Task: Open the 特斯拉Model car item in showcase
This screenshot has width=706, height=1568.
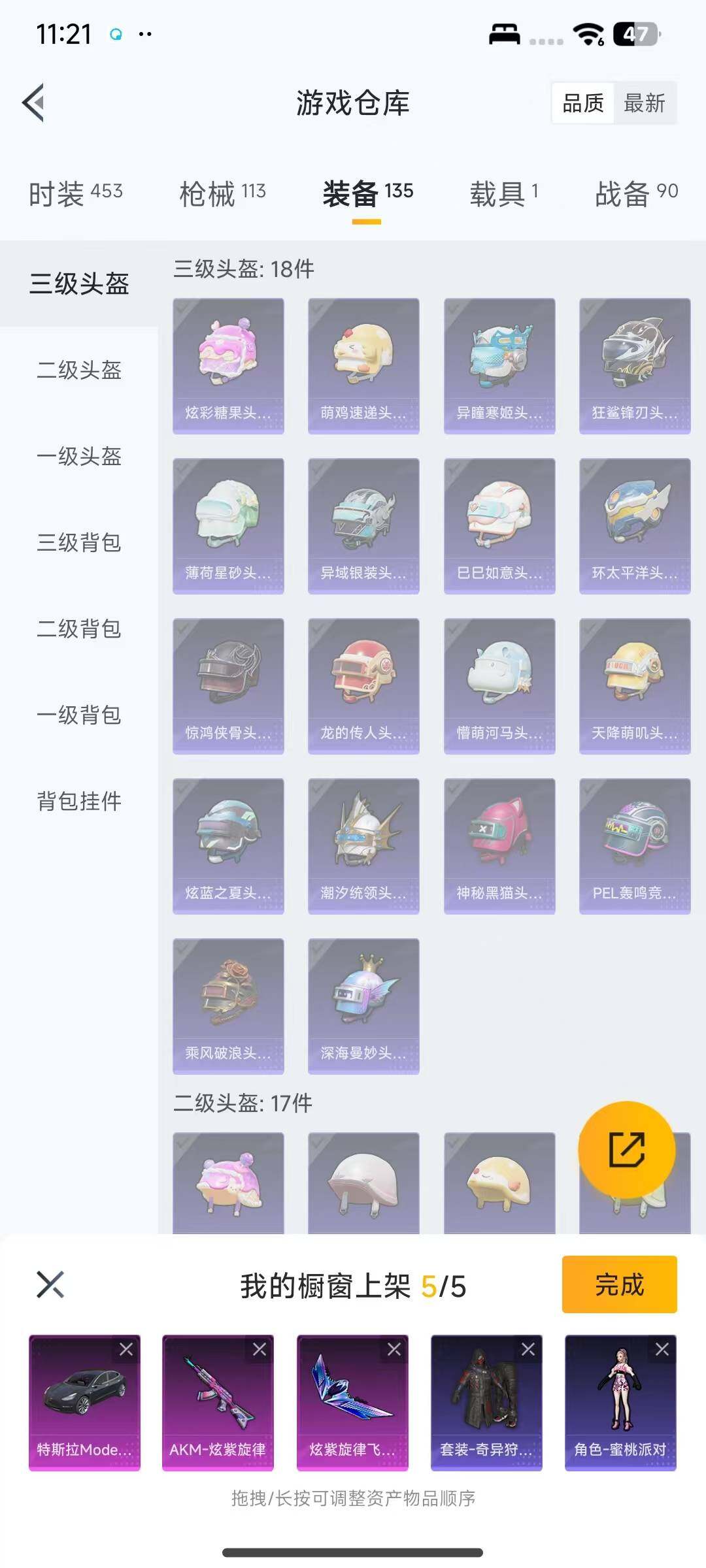Action: pyautogui.click(x=85, y=1401)
